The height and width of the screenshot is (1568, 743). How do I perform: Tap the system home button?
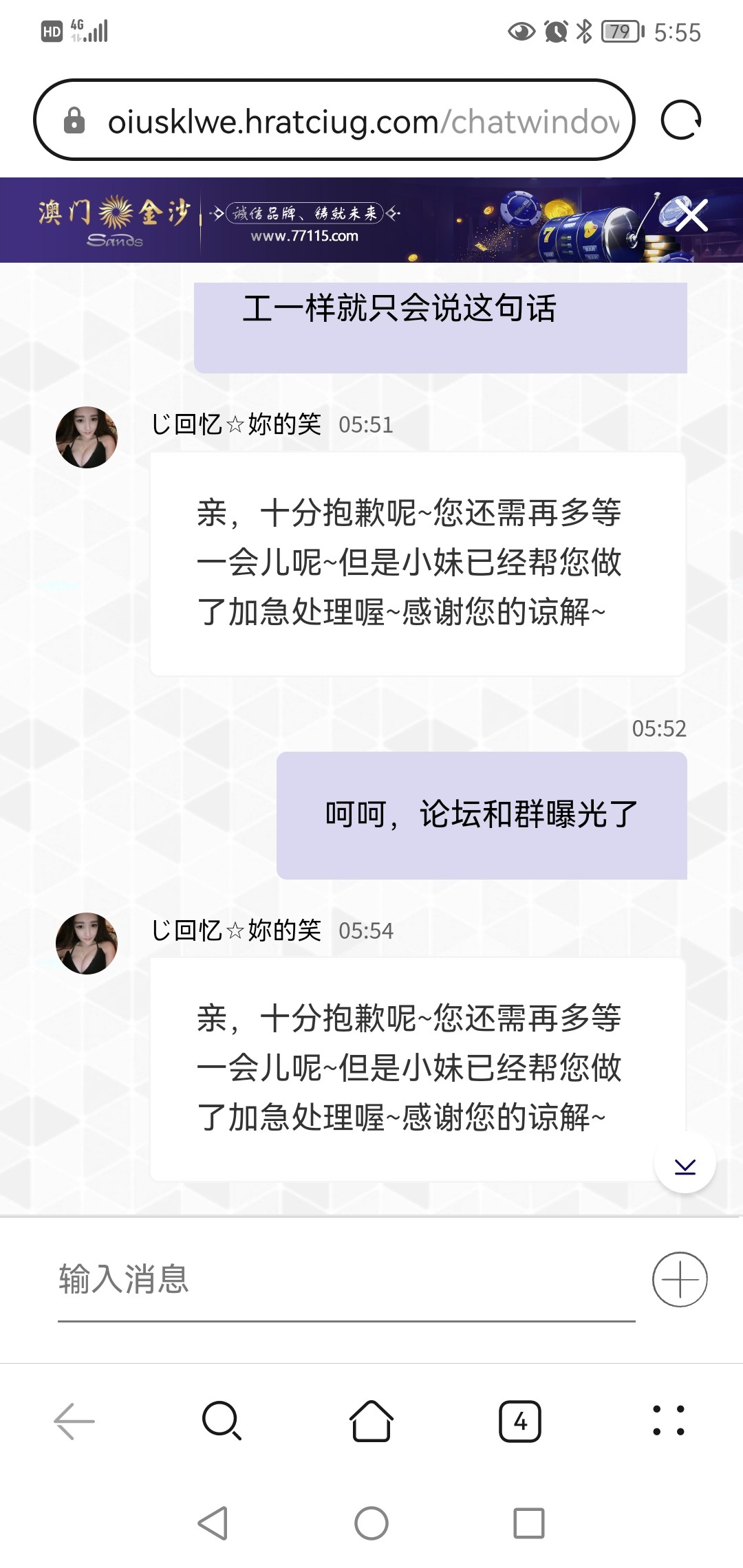tap(371, 1523)
